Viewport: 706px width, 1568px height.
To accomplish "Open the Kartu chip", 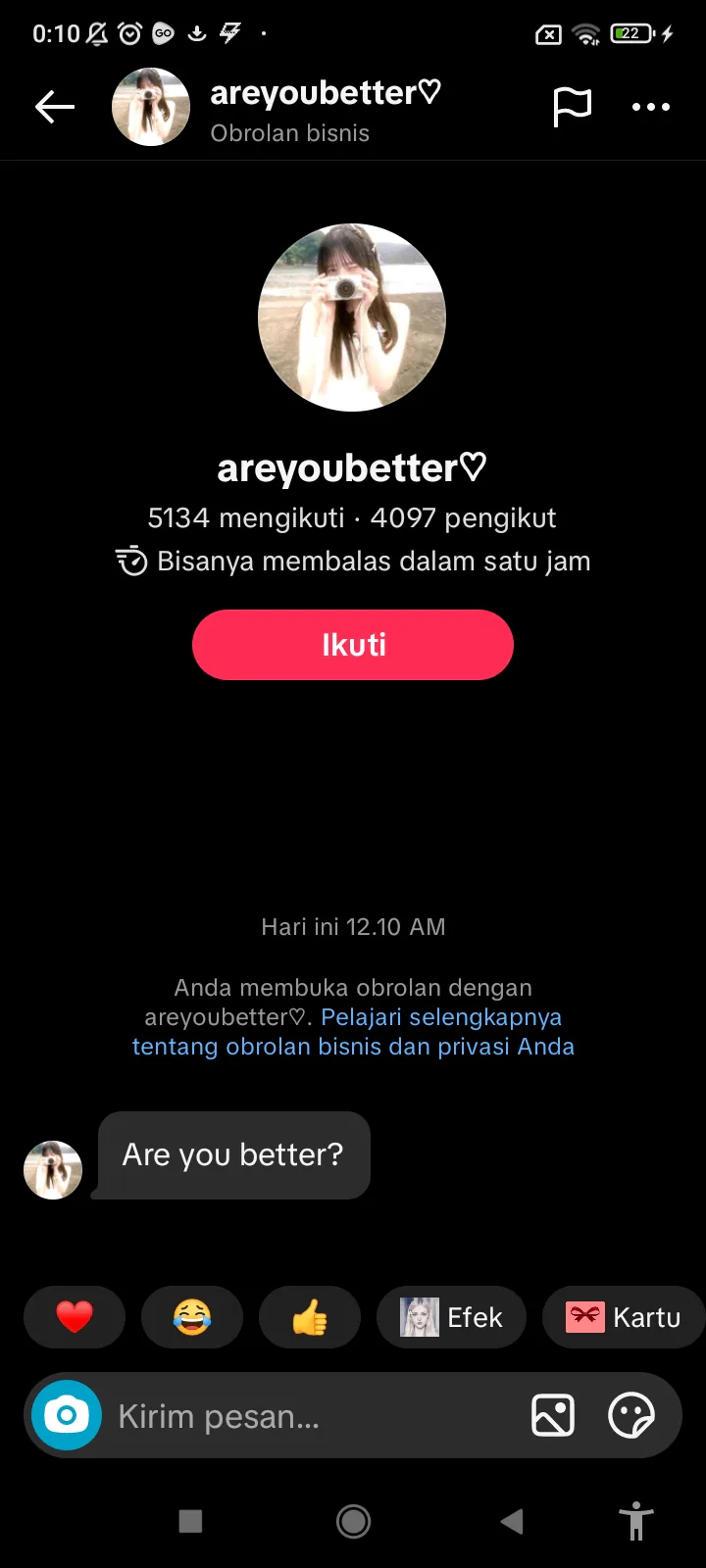I will tap(624, 1317).
